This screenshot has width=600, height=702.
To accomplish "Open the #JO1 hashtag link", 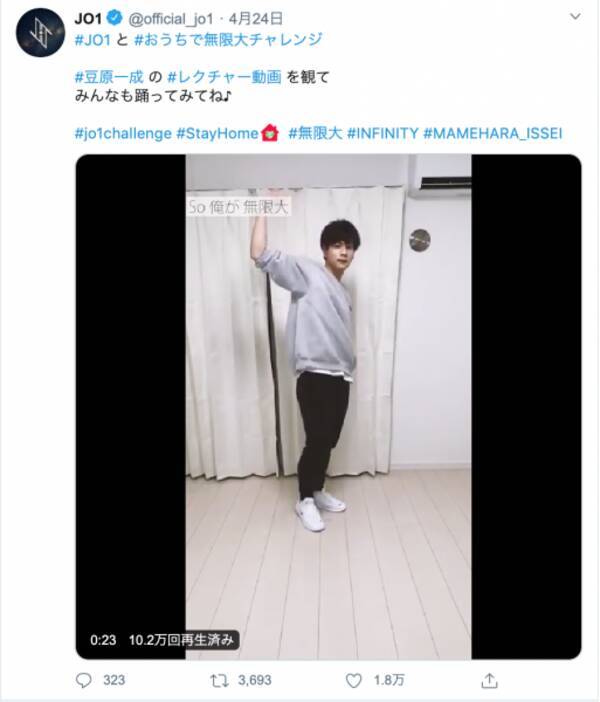I will pyautogui.click(x=92, y=40).
